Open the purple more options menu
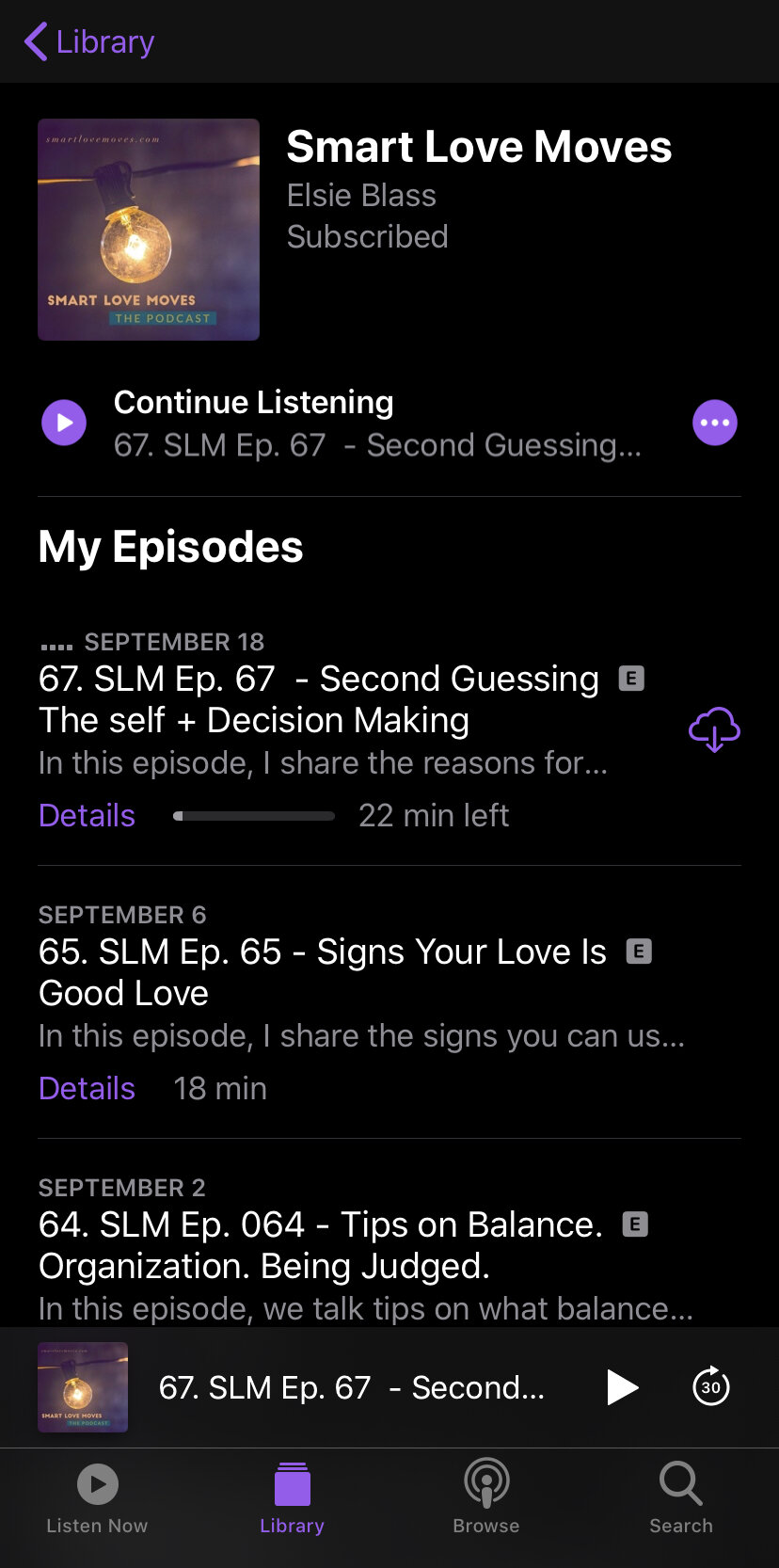Viewport: 779px width, 1568px height. 715,423
